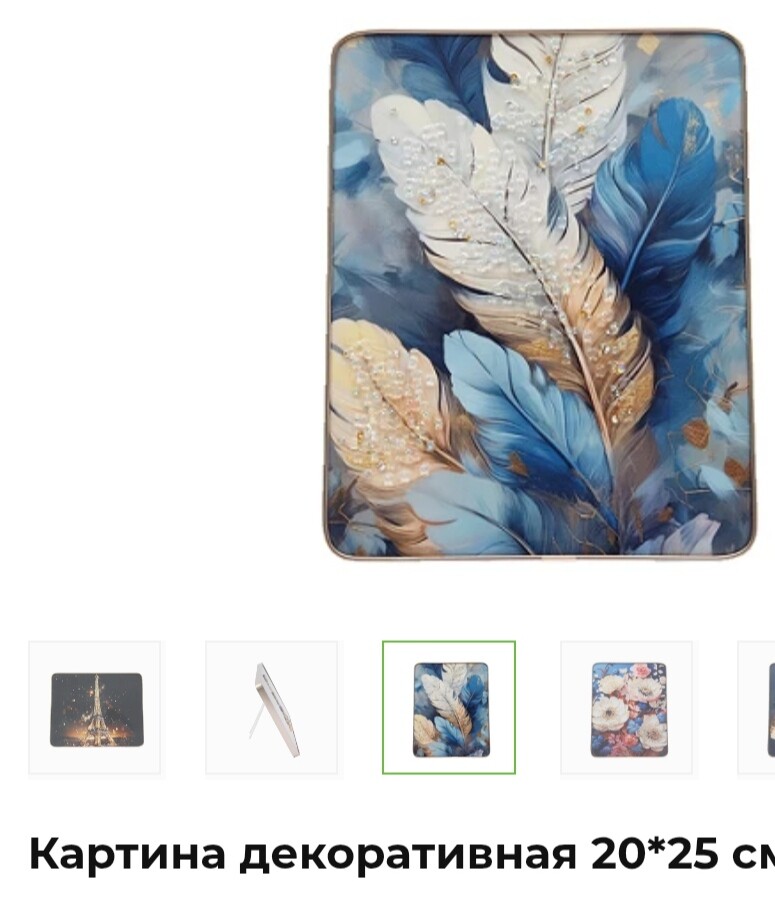Select the side view stand thumbnail
The width and height of the screenshot is (775, 898).
(272, 708)
